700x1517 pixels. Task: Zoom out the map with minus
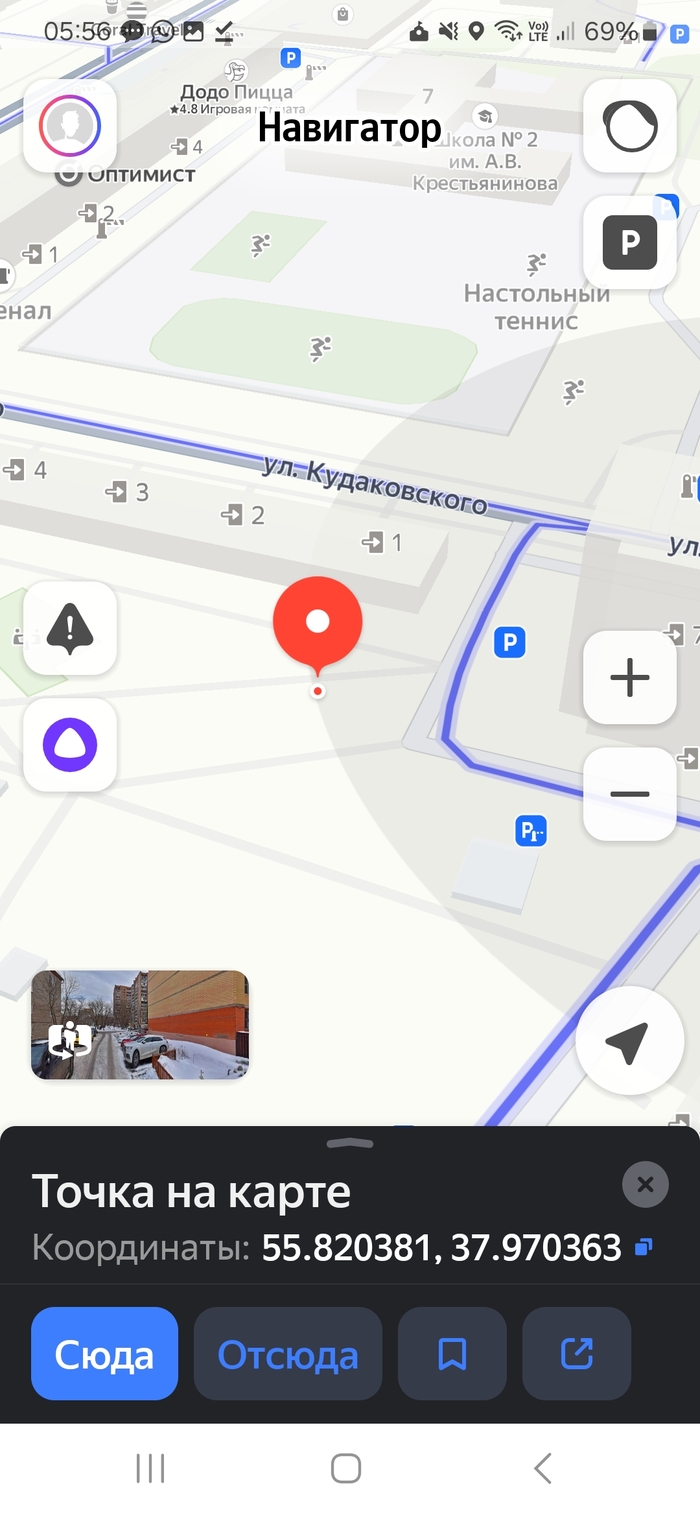tap(630, 794)
